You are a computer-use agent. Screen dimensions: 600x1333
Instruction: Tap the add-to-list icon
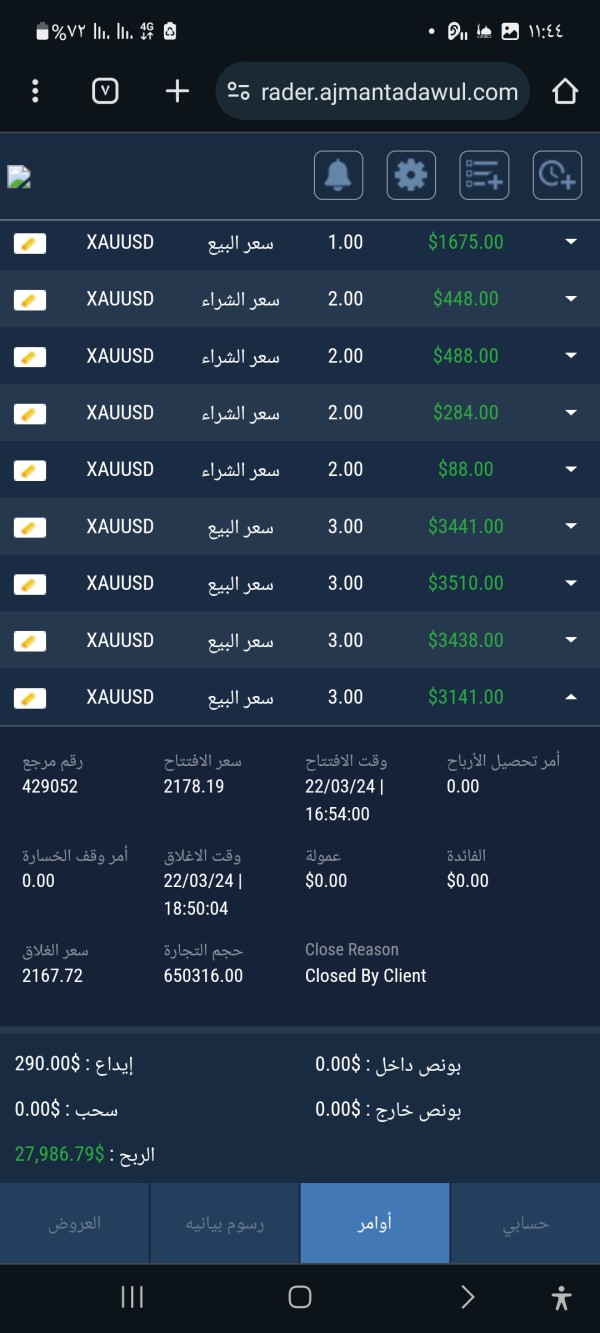pos(484,175)
